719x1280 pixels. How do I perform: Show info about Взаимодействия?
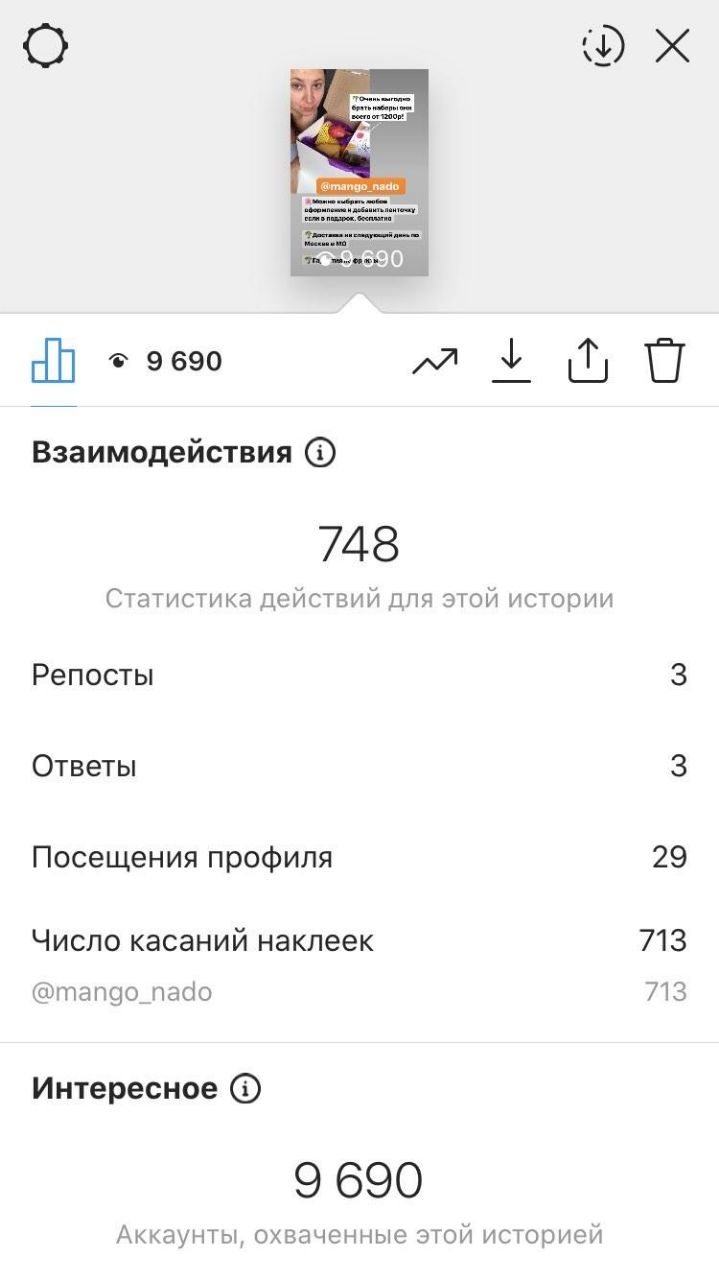point(320,454)
